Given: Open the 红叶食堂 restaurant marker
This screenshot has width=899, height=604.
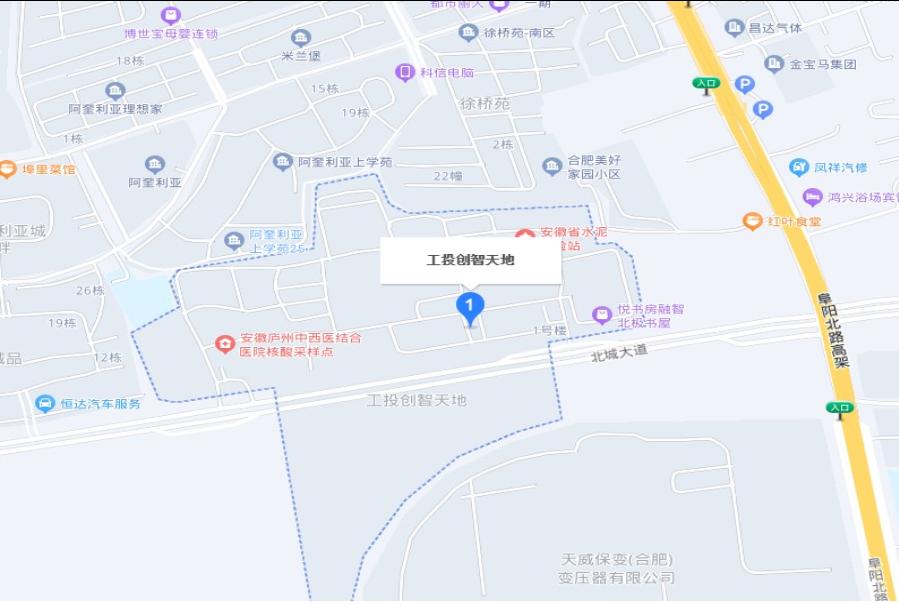Looking at the screenshot, I should 753,220.
